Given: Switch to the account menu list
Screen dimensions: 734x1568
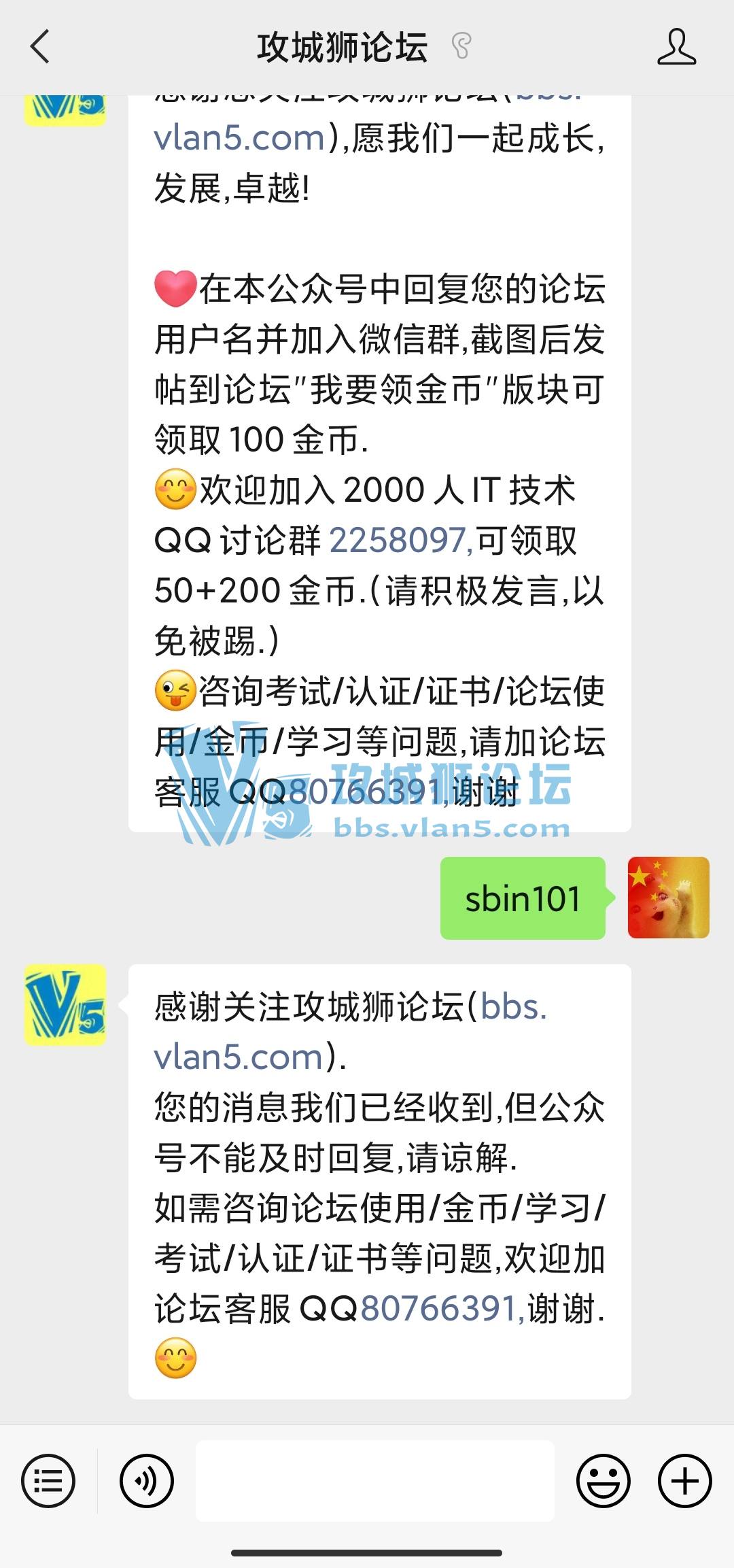Looking at the screenshot, I should tap(48, 1480).
